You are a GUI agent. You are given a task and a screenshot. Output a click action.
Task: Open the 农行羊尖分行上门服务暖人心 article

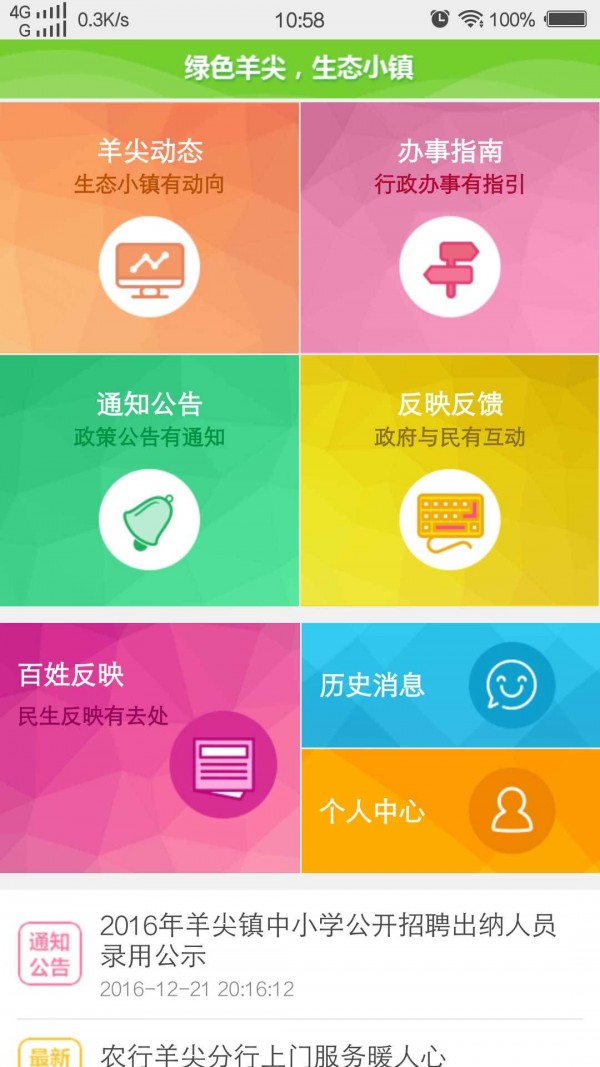pyautogui.click(x=300, y=1047)
